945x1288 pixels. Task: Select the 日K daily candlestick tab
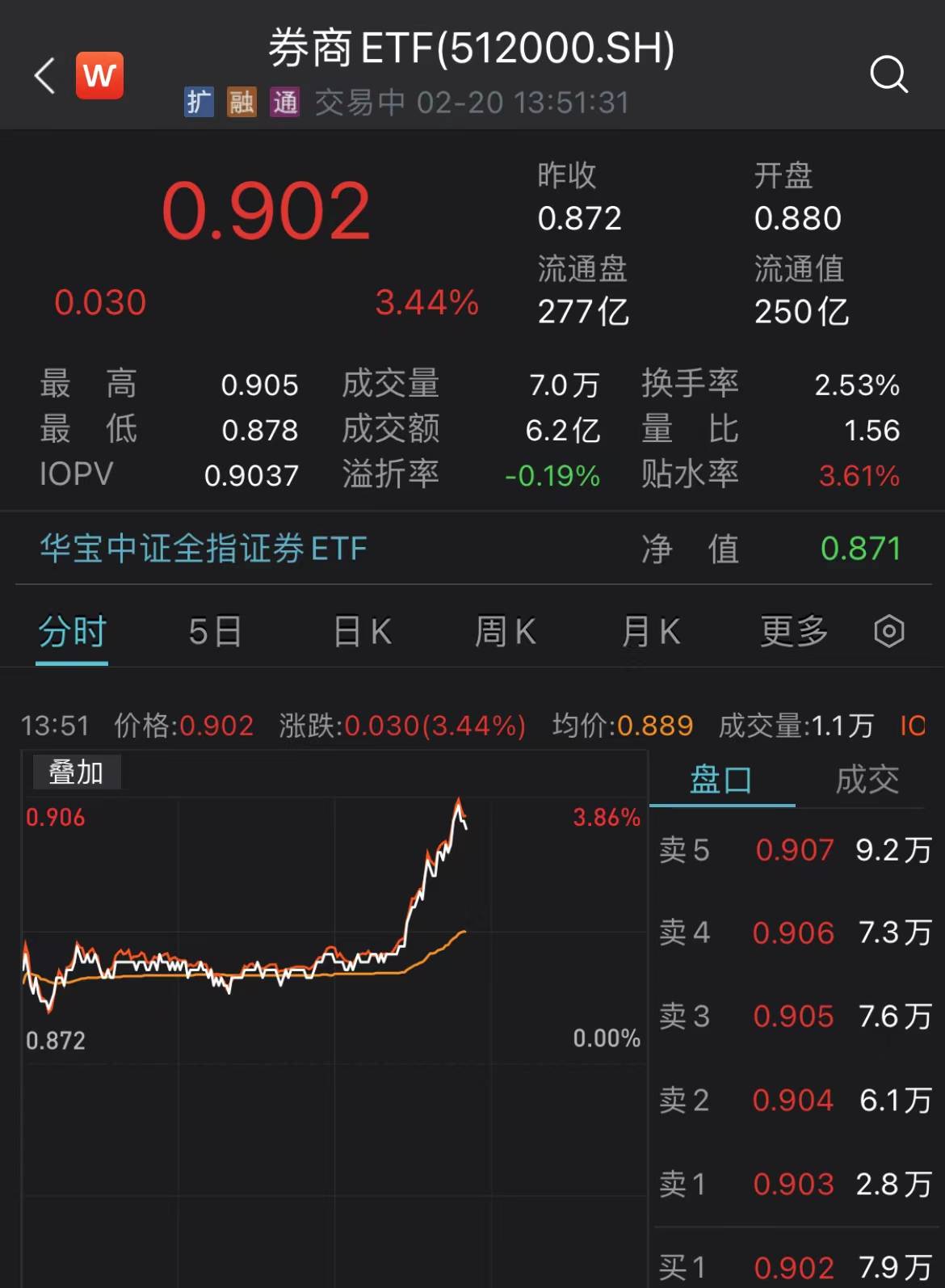pos(361,633)
